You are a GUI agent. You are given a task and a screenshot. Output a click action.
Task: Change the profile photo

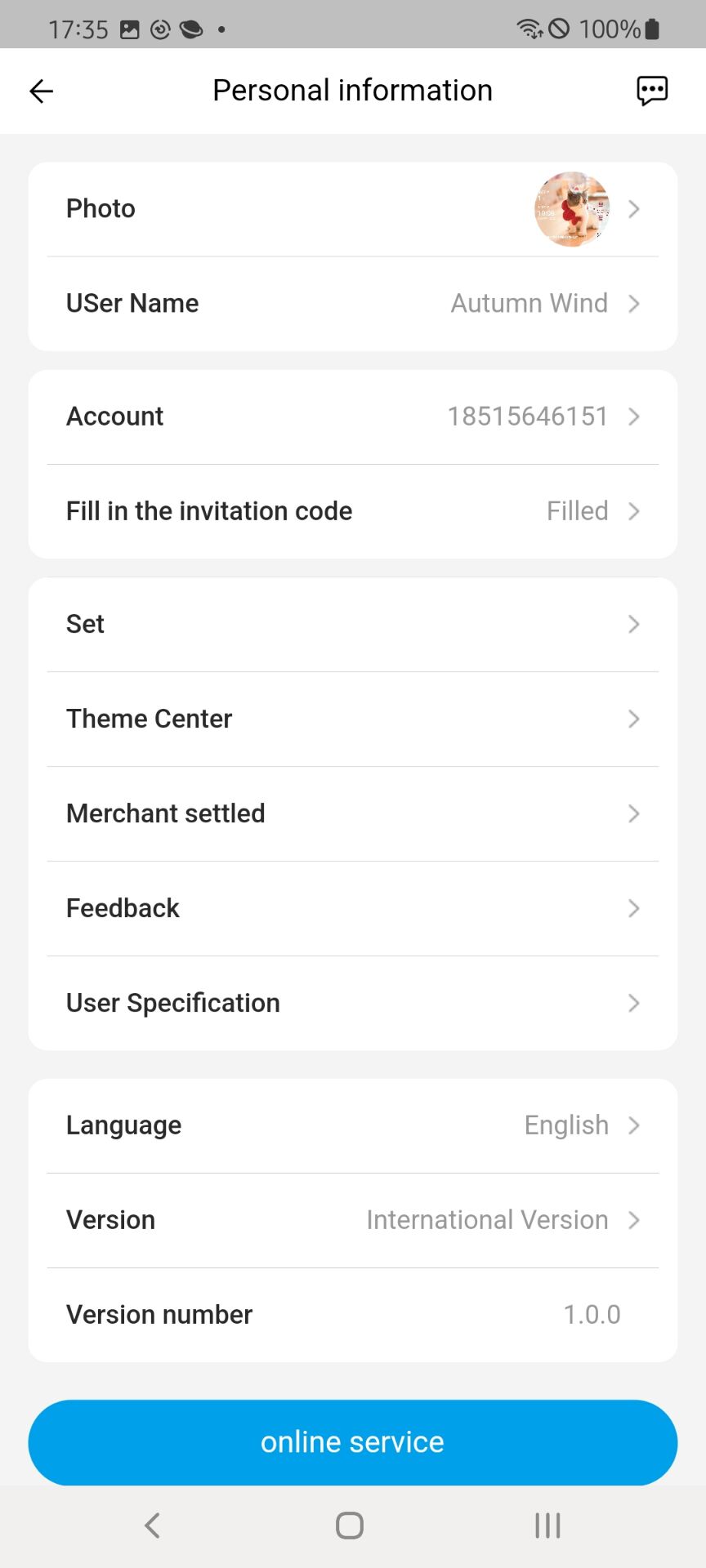tap(353, 209)
